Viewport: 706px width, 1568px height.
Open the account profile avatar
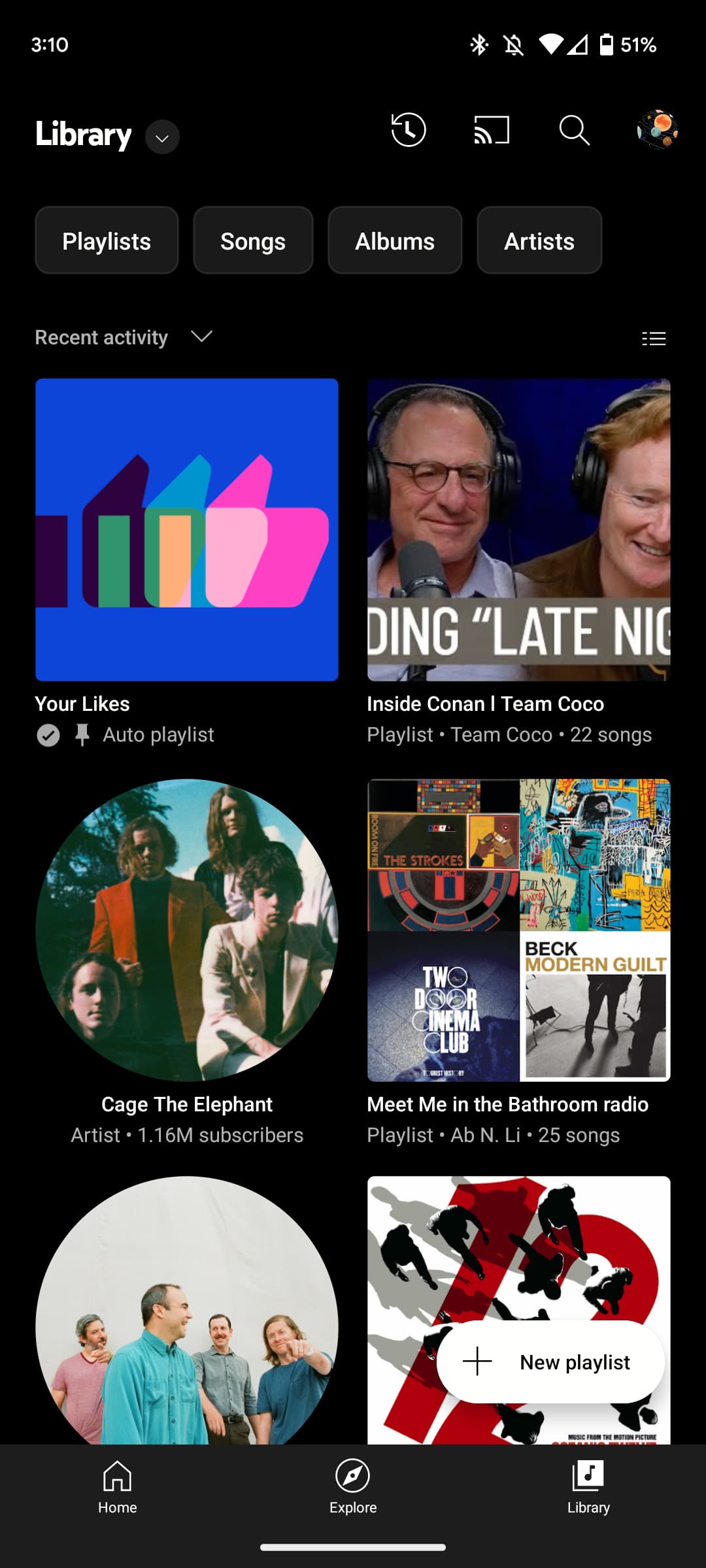pyautogui.click(x=657, y=130)
